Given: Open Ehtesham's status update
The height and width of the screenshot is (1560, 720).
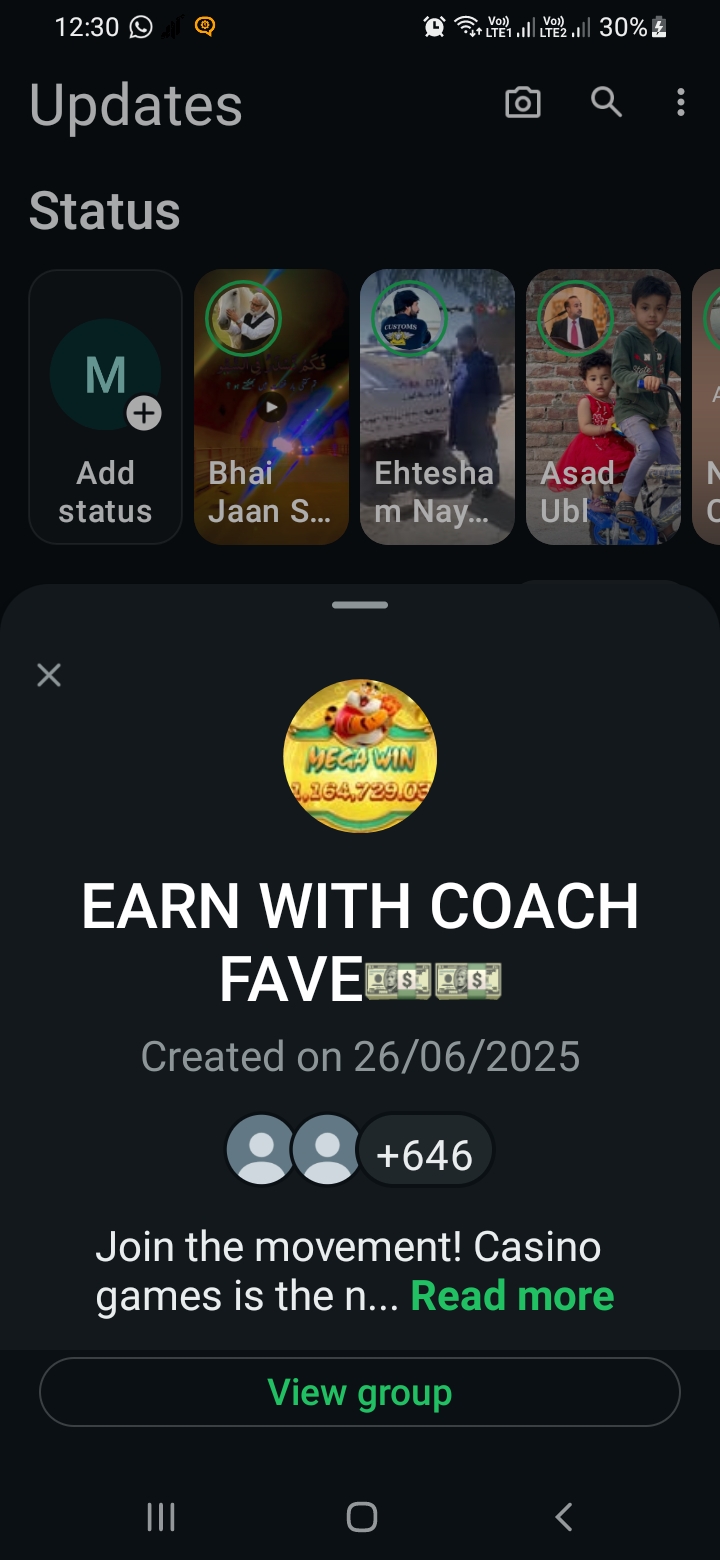Looking at the screenshot, I should pos(437,406).
